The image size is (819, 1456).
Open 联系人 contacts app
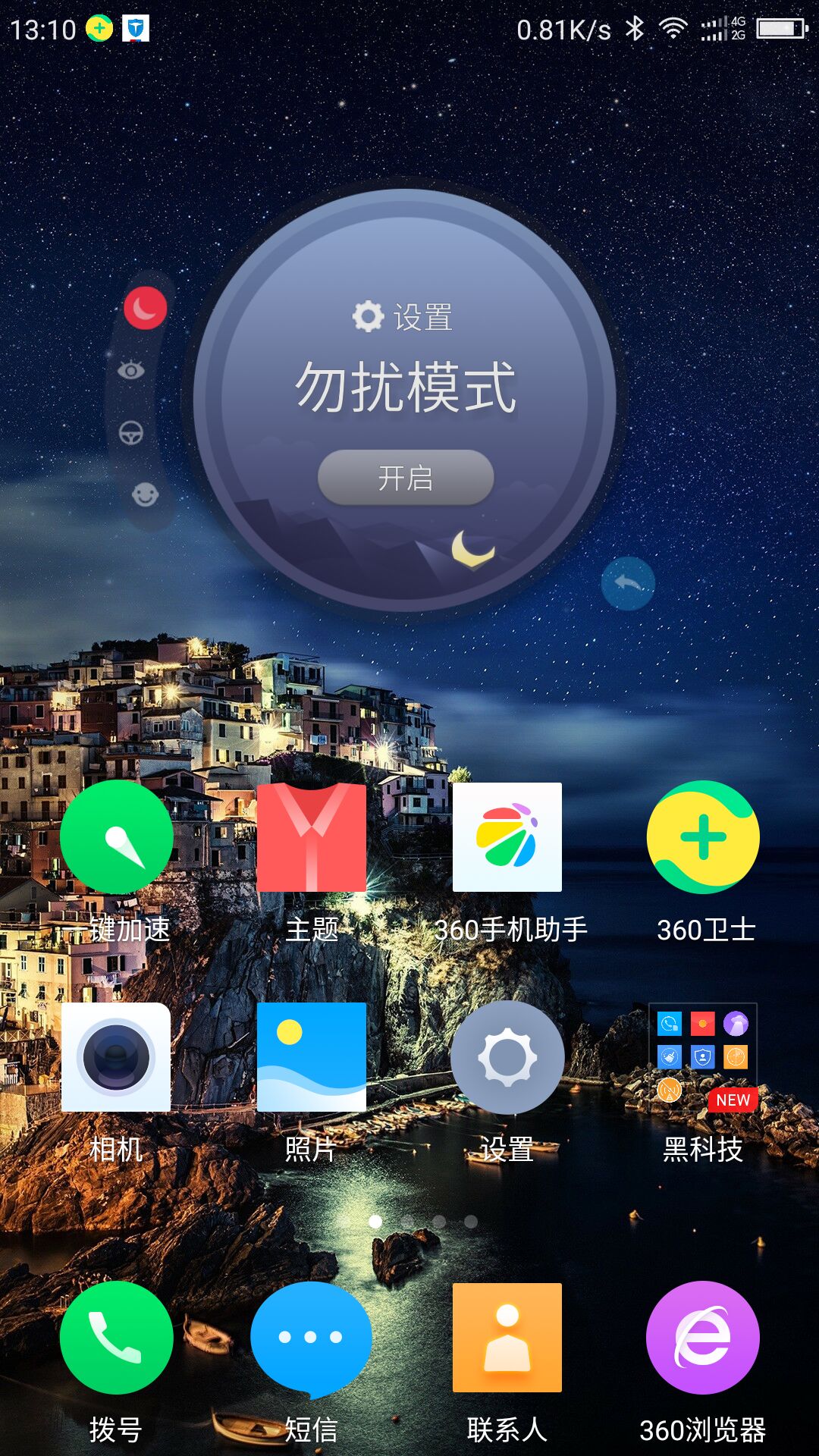[x=507, y=1338]
